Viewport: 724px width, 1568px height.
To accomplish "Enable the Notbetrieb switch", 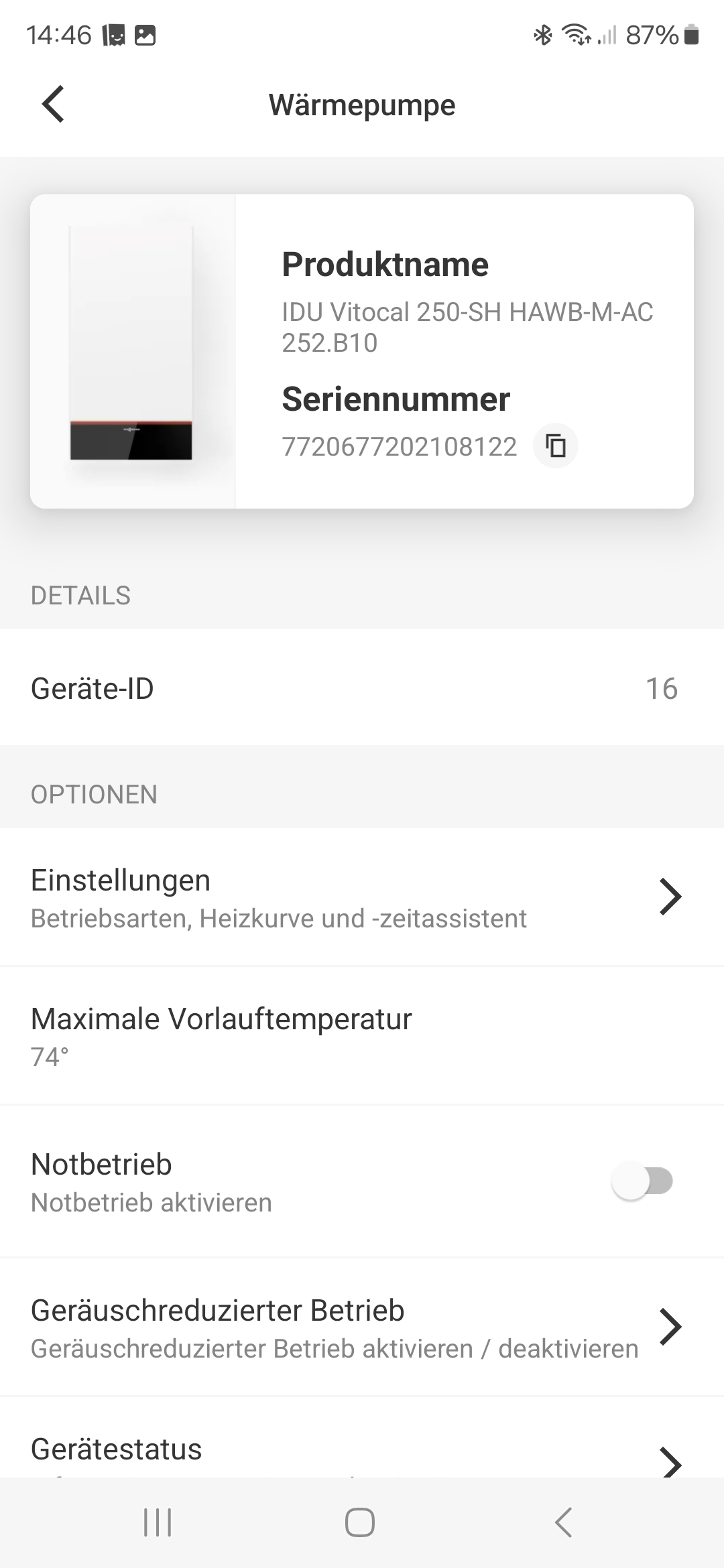I will (642, 1183).
